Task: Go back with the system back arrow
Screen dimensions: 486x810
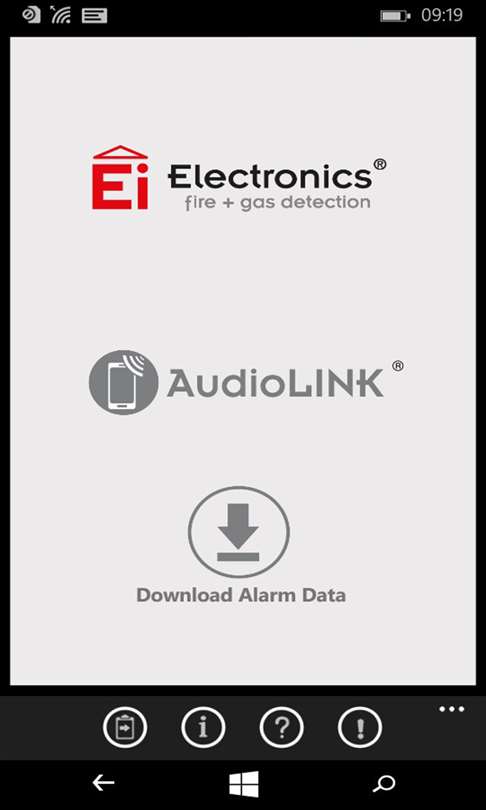Action: click(x=103, y=784)
